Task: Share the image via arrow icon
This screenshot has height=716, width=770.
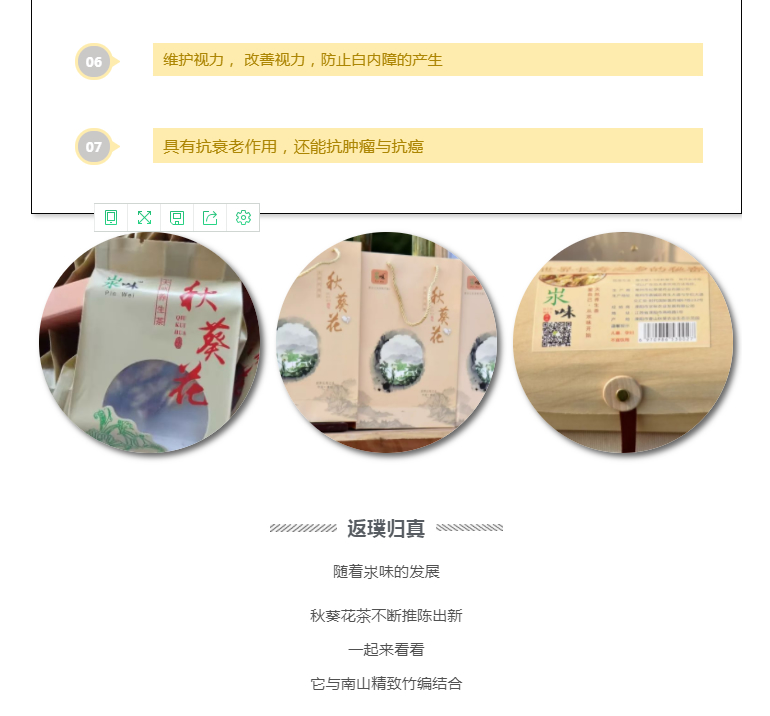Action: point(210,217)
